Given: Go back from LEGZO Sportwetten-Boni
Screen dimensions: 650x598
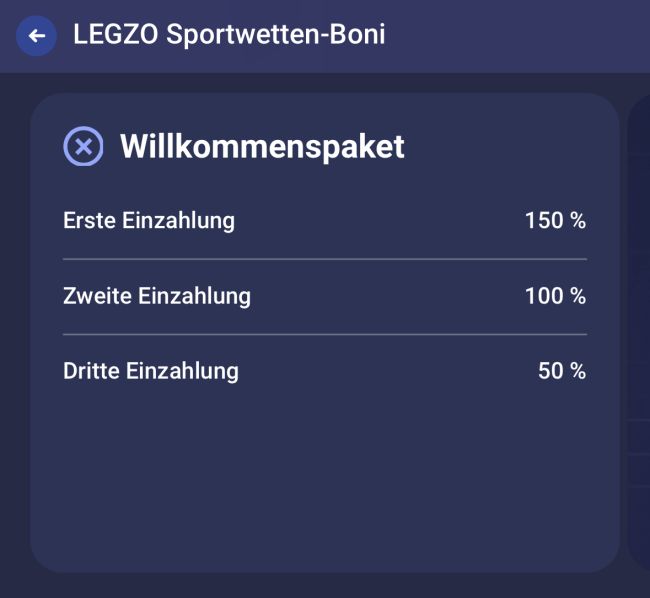Looking at the screenshot, I should pos(37,36).
